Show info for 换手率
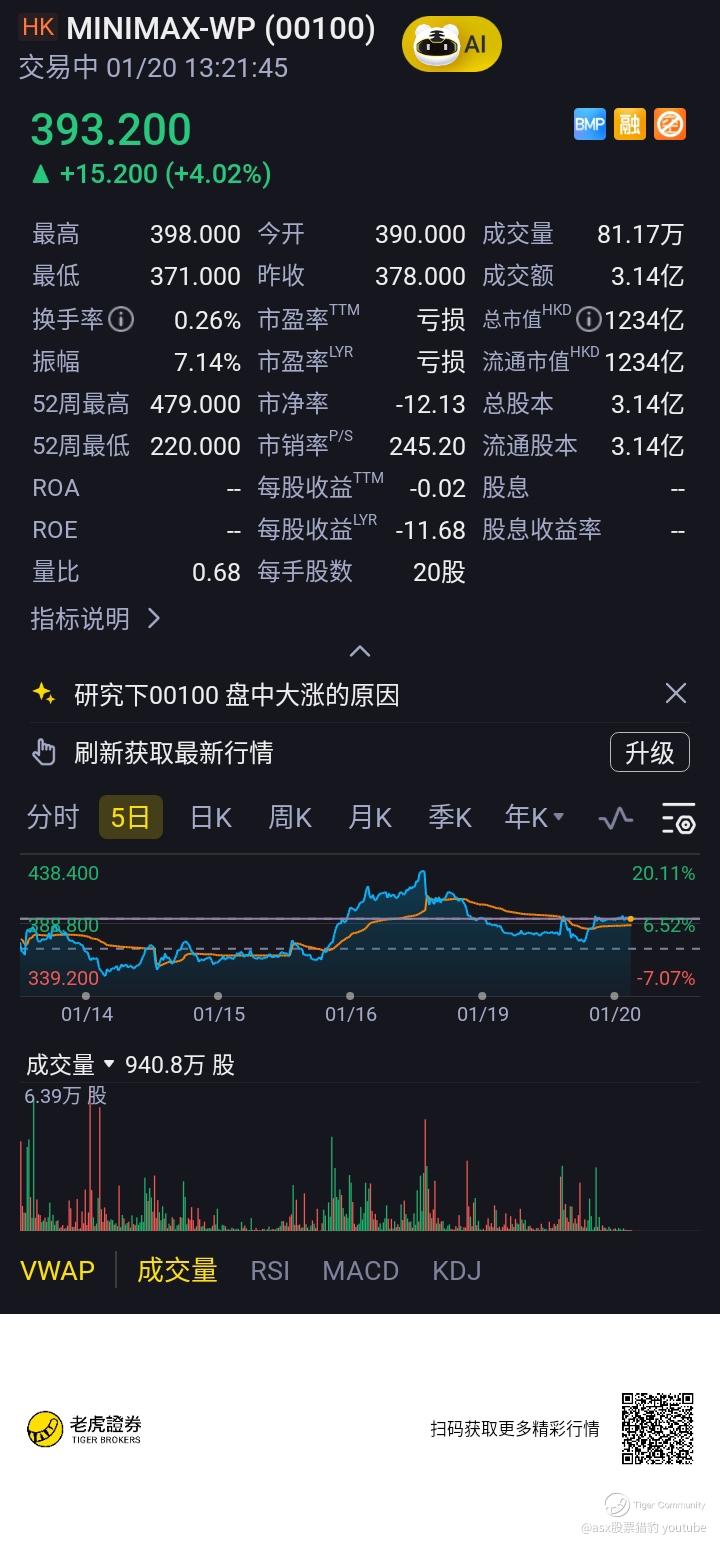720x1544 pixels. click(120, 320)
